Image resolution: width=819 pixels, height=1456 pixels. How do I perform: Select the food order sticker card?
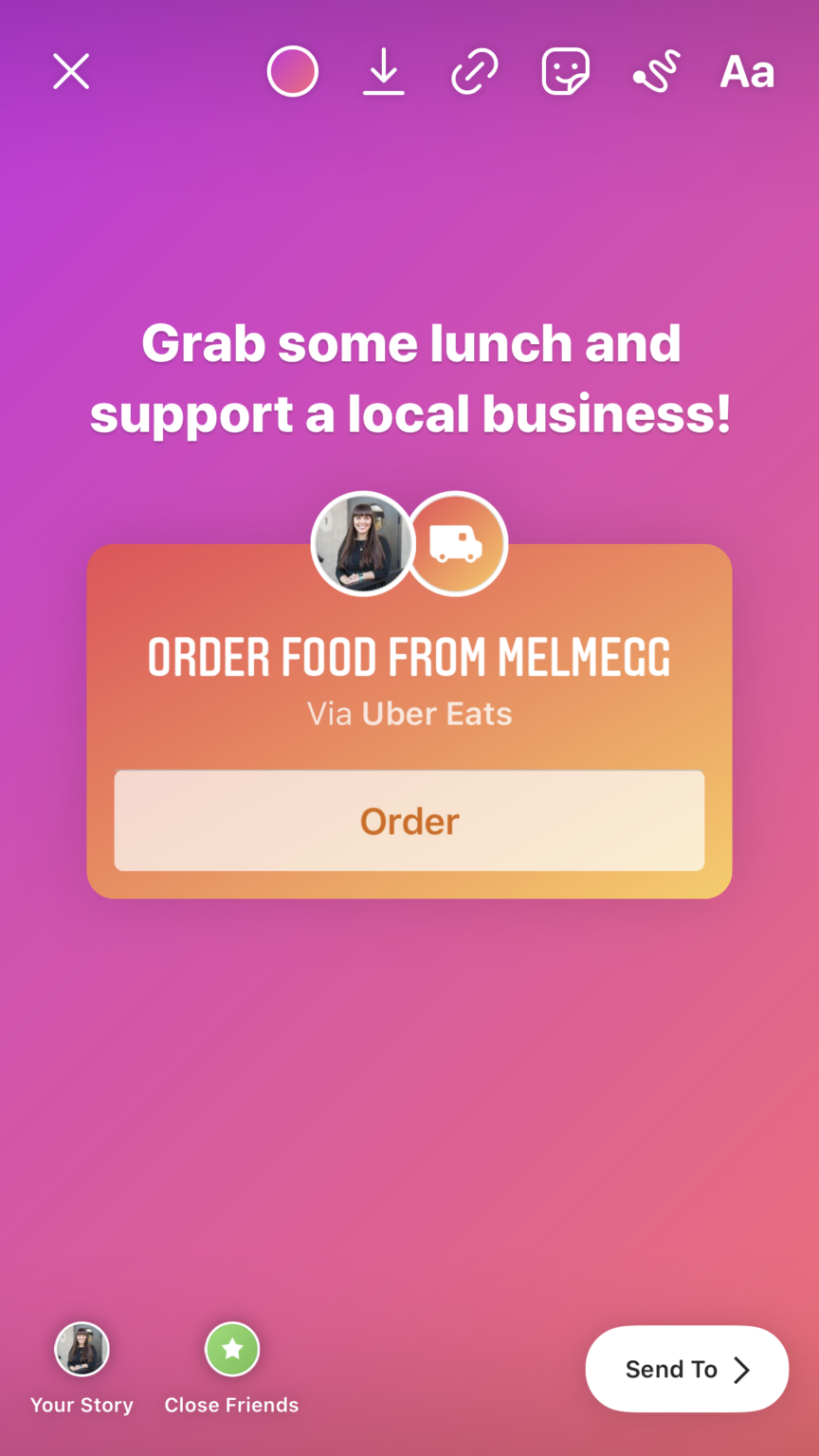click(x=409, y=720)
